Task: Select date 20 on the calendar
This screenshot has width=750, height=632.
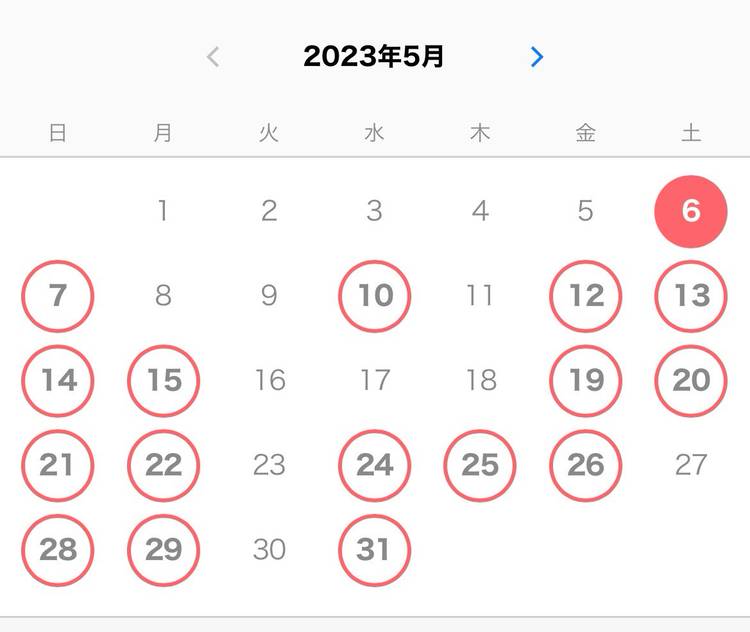Action: pos(690,380)
